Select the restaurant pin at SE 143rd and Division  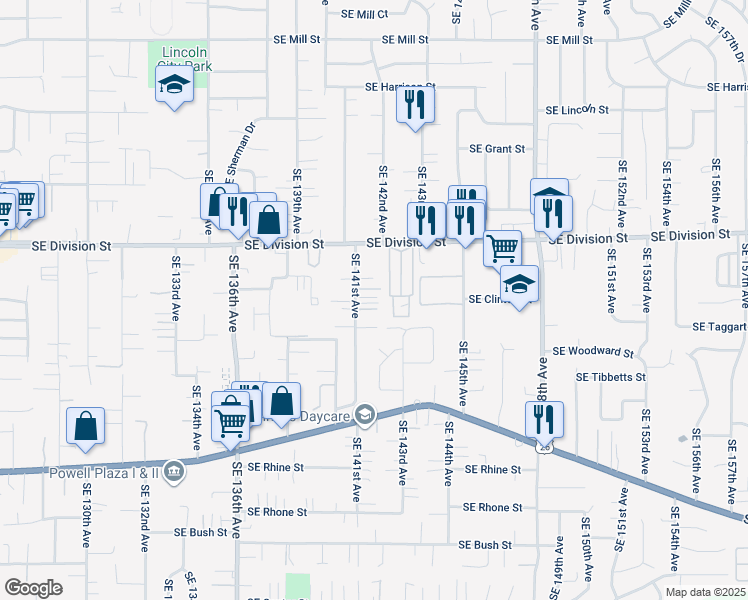click(427, 221)
